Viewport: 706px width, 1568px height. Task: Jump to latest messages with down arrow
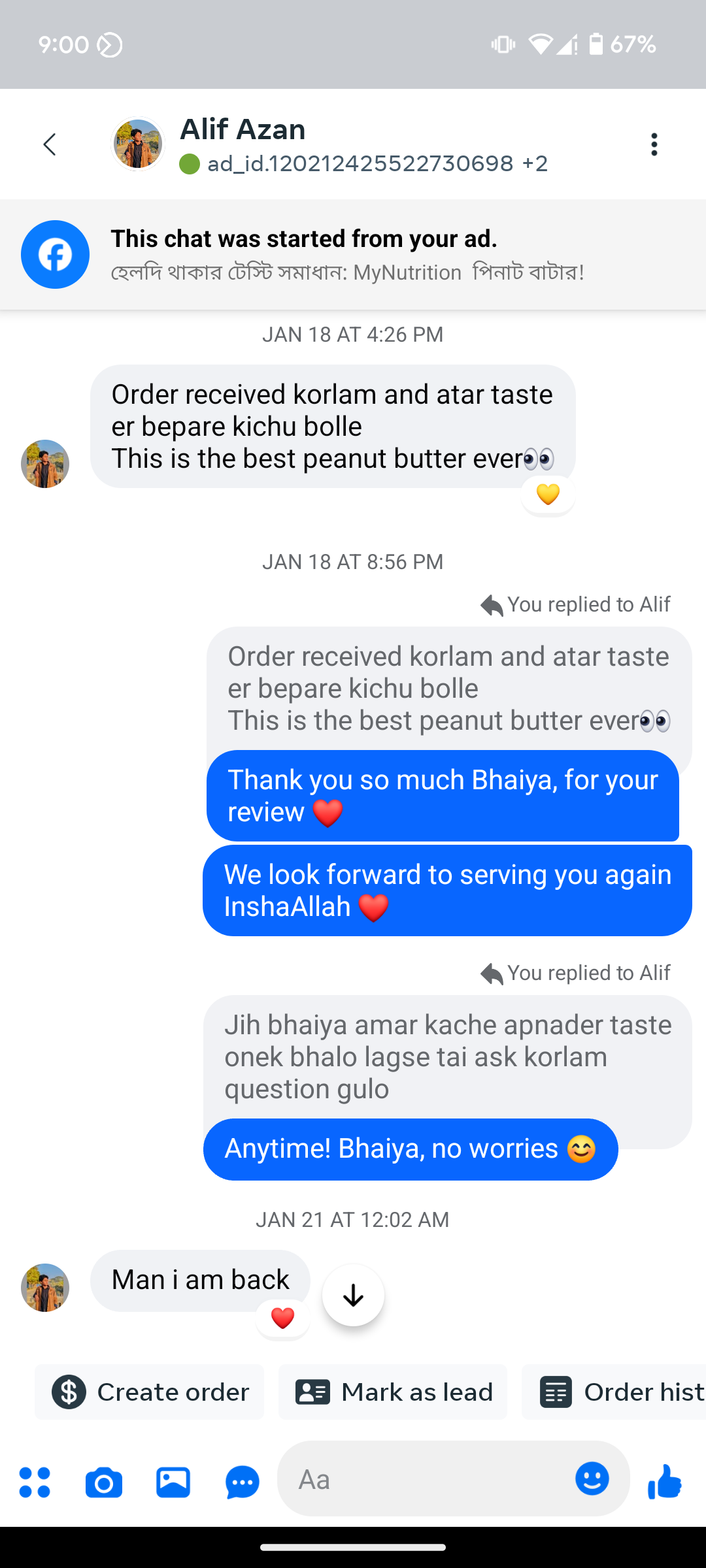pos(353,1295)
